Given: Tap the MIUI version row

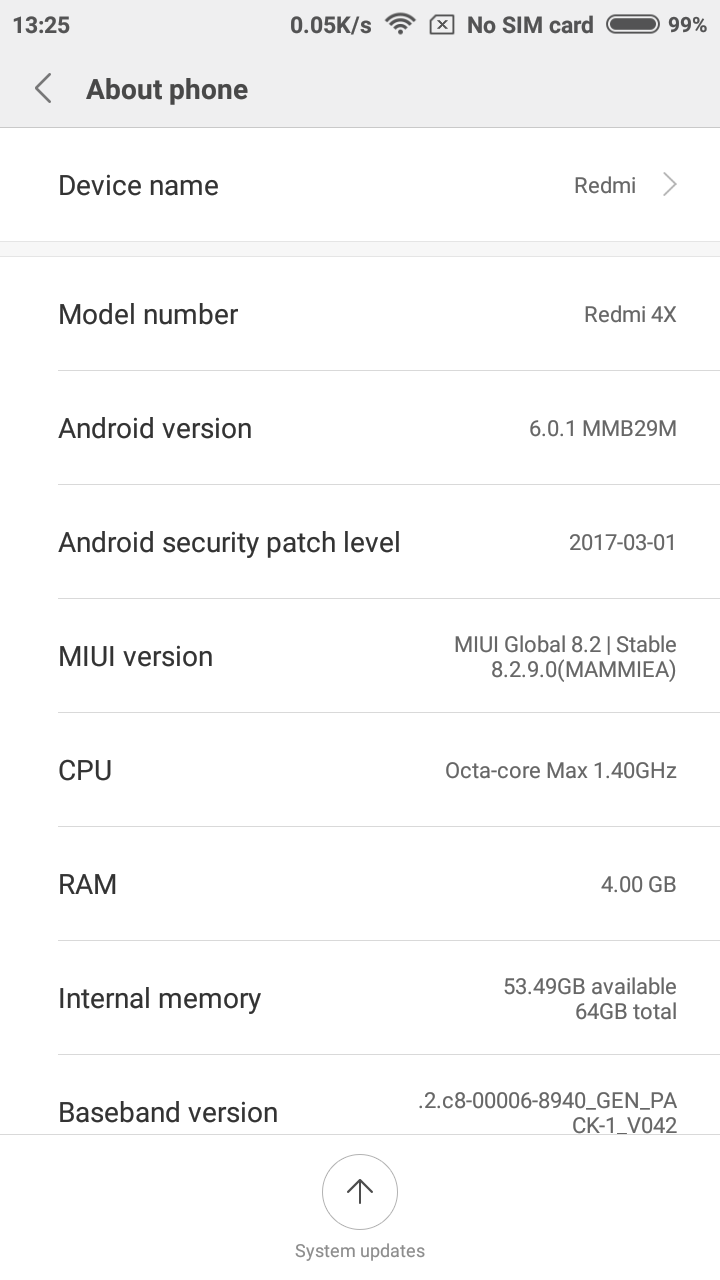Looking at the screenshot, I should 360,656.
